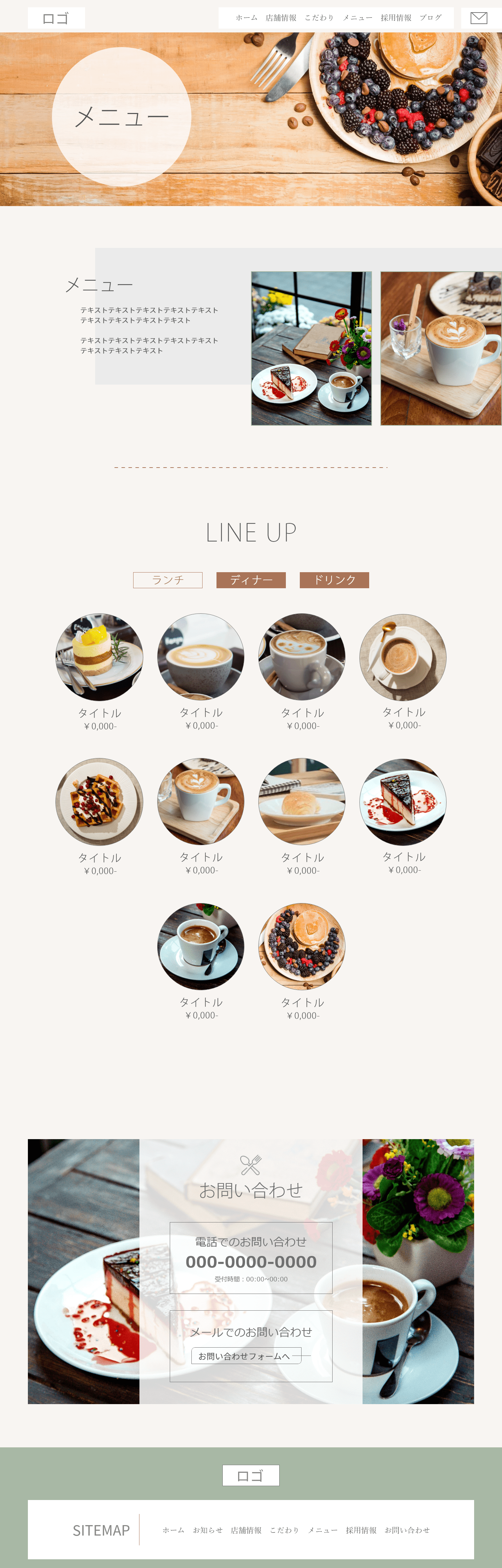The height and width of the screenshot is (1568, 502).
Task: Open お問い合わせ in the footer sitemap
Action: click(x=407, y=1530)
